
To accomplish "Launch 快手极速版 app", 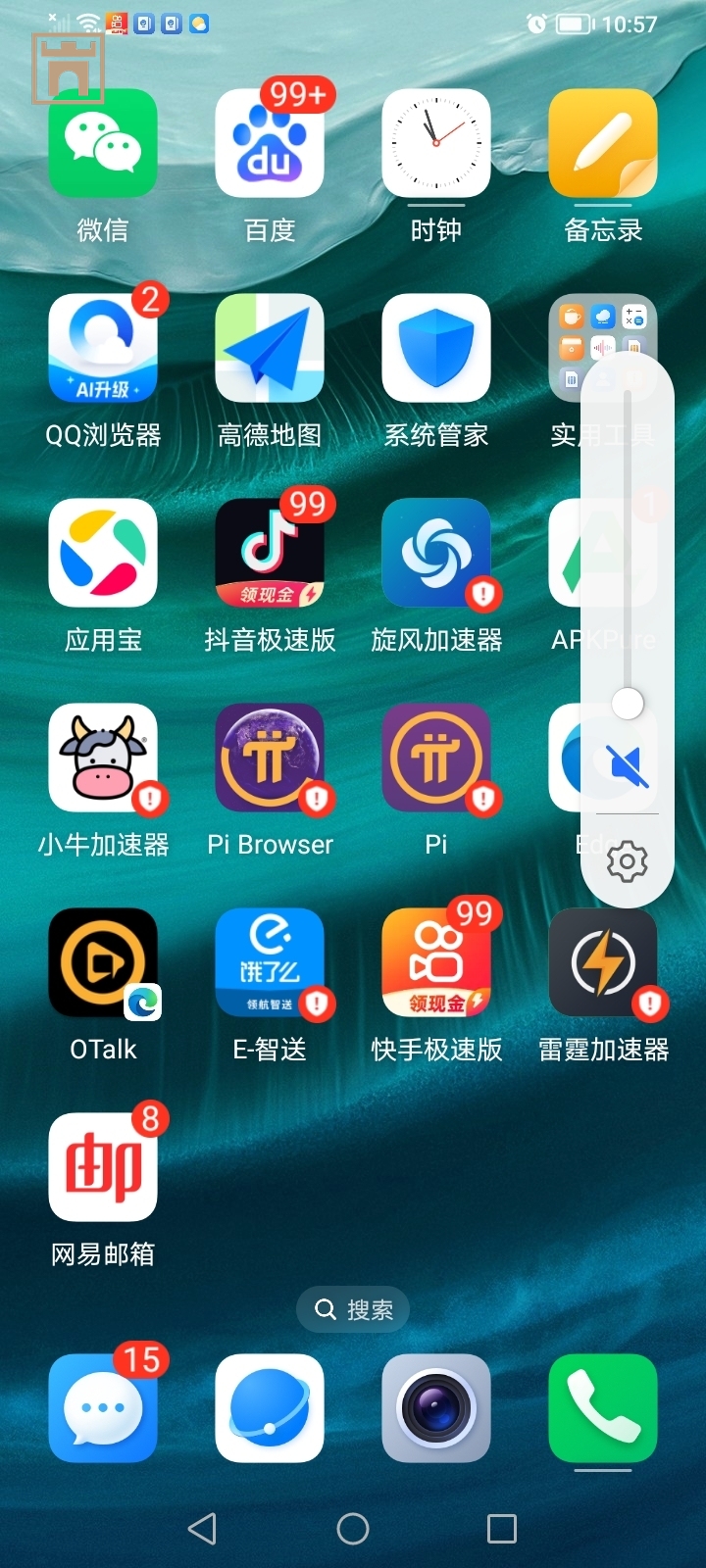I will tap(436, 962).
